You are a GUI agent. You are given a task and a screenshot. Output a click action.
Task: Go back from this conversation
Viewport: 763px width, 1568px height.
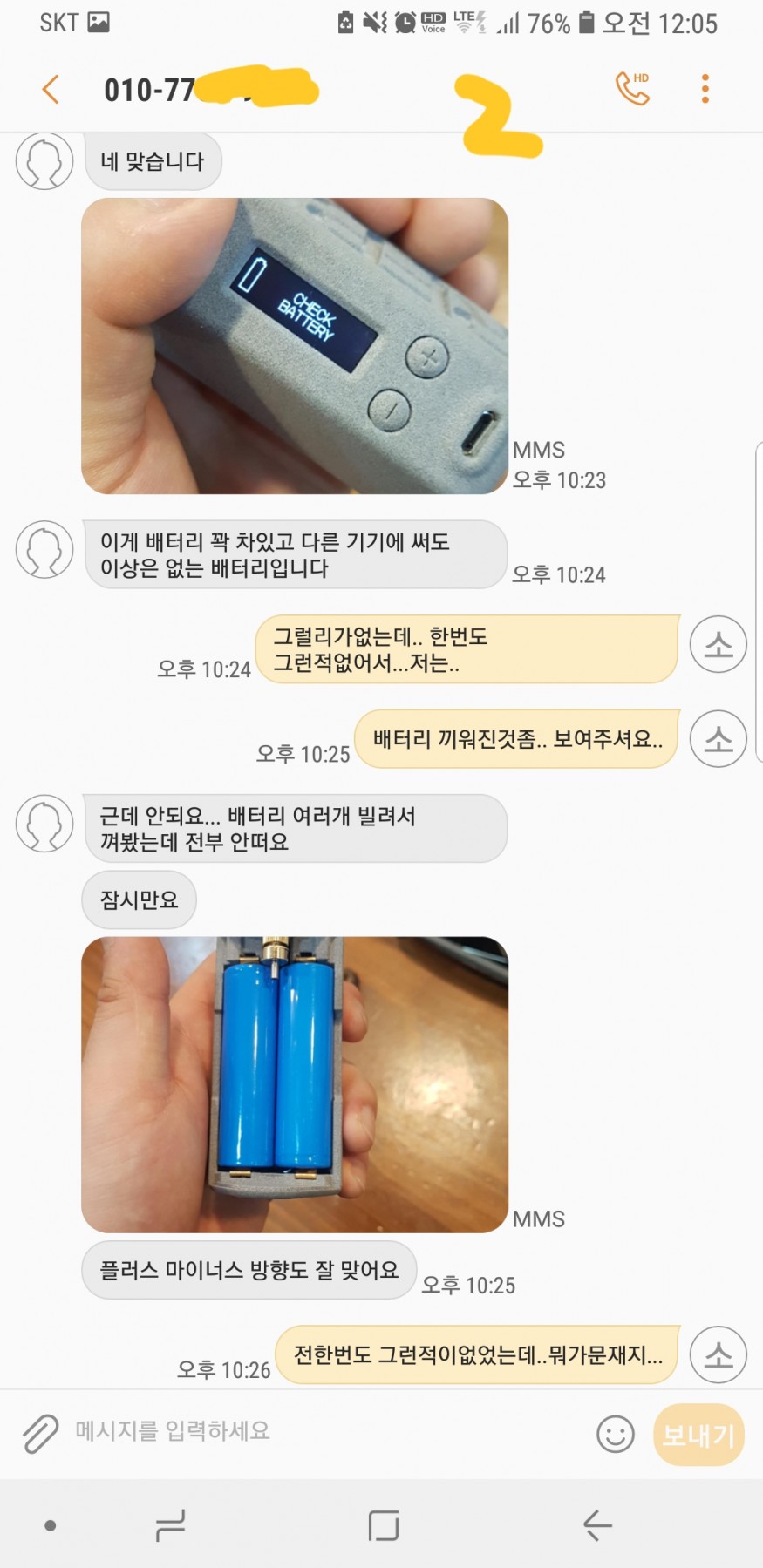(51, 89)
